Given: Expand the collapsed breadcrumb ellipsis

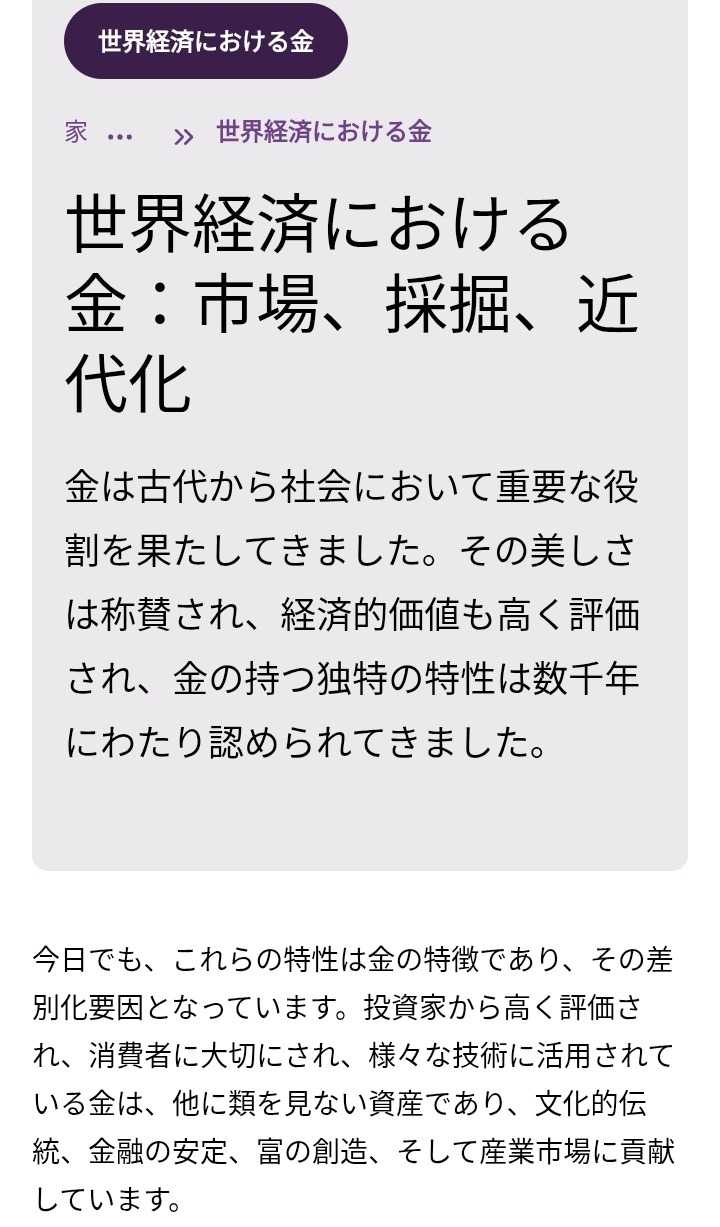Looking at the screenshot, I should 120,136.
